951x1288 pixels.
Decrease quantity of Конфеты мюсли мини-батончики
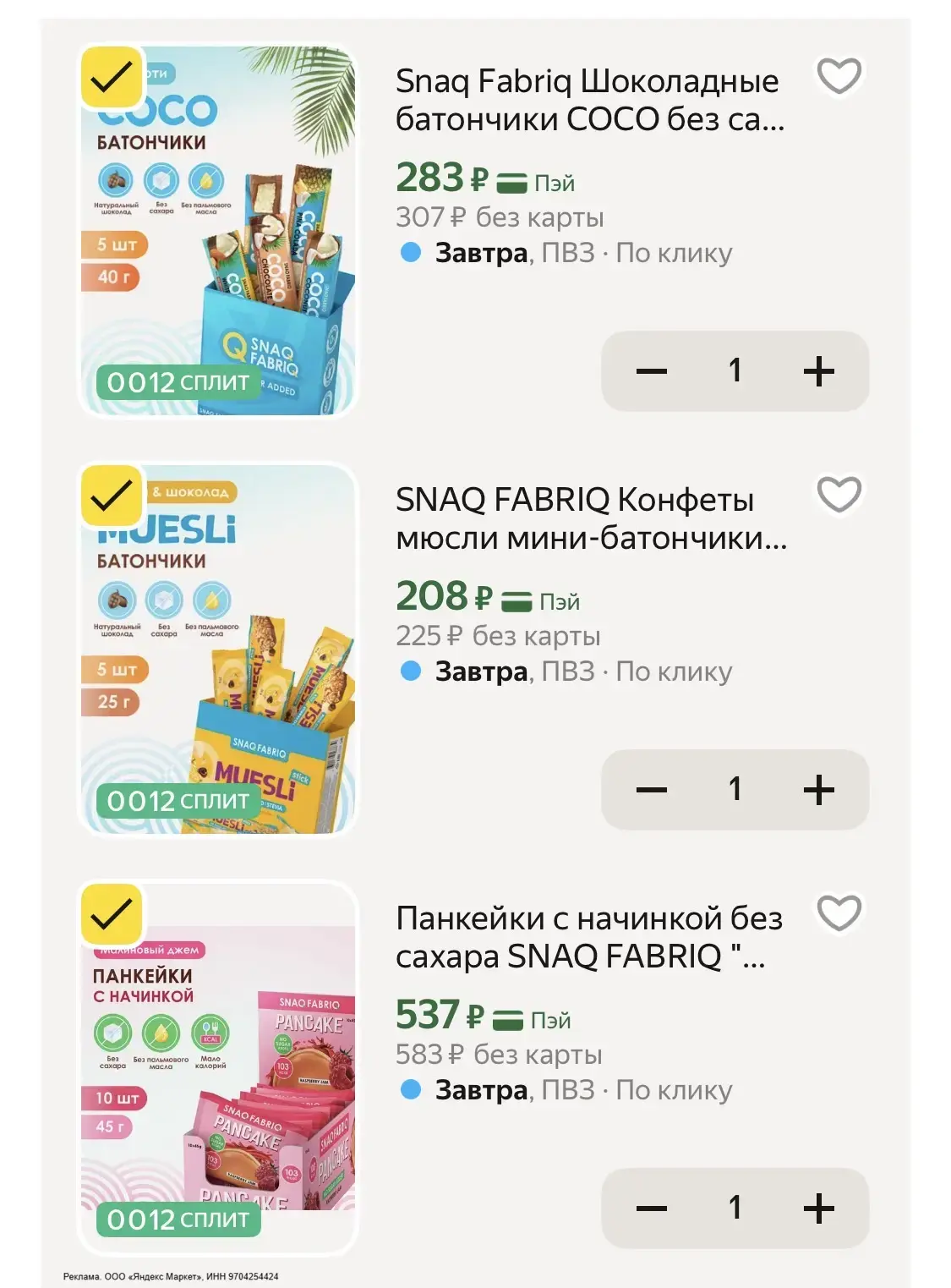pos(651,789)
